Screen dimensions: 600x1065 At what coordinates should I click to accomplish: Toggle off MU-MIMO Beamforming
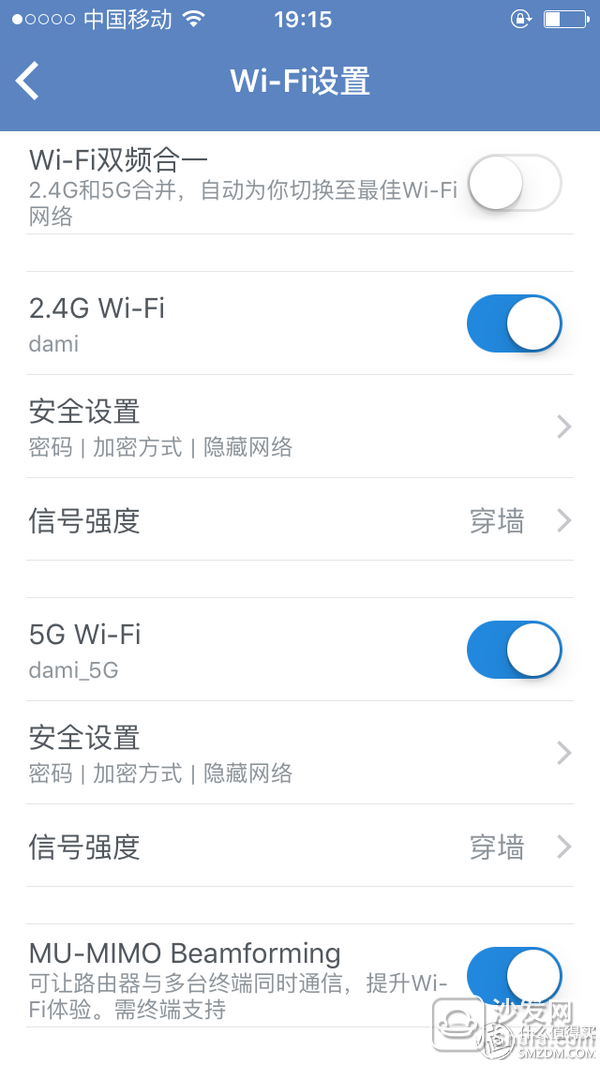[514, 976]
